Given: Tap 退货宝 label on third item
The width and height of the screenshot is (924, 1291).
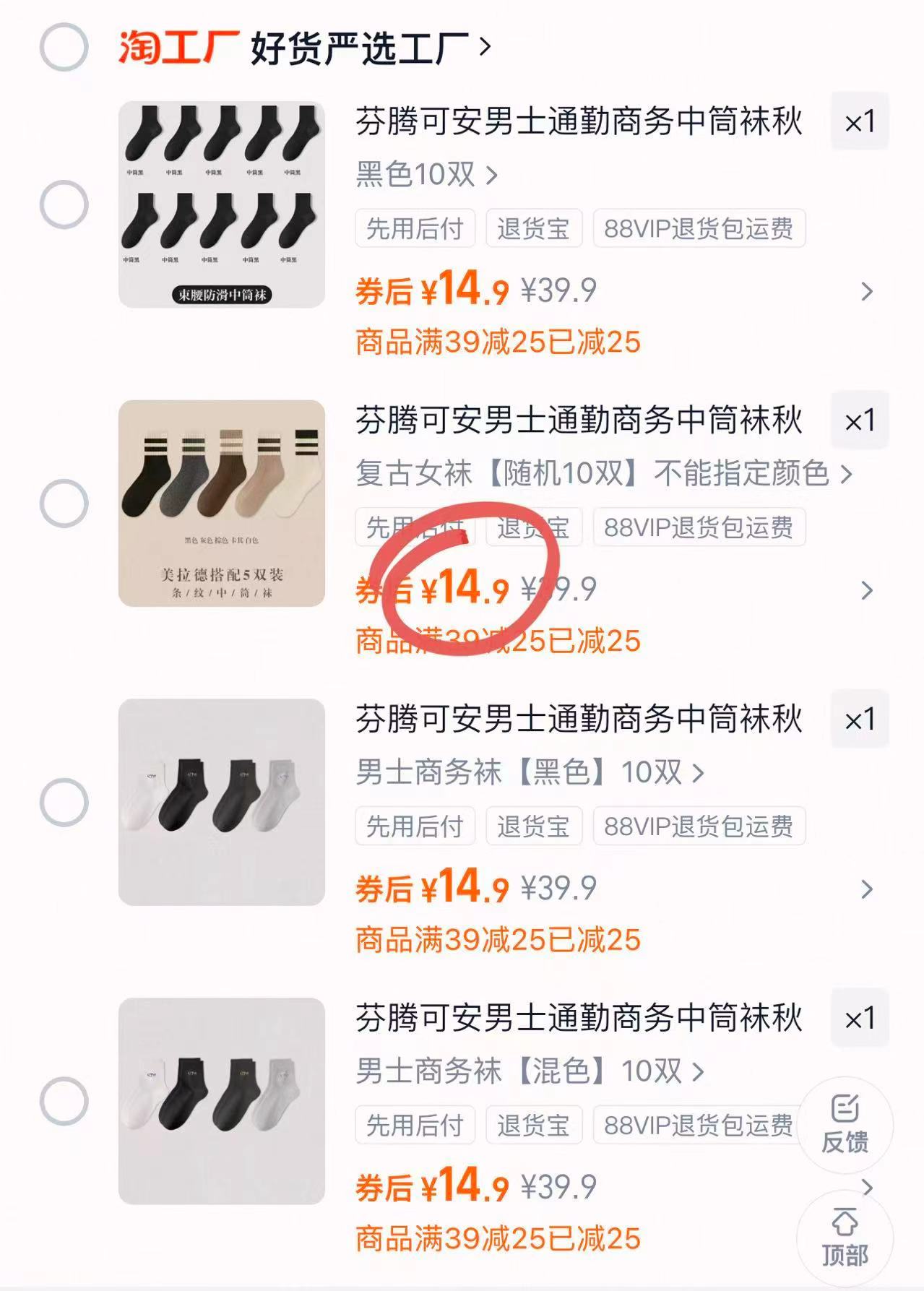Looking at the screenshot, I should click(535, 826).
